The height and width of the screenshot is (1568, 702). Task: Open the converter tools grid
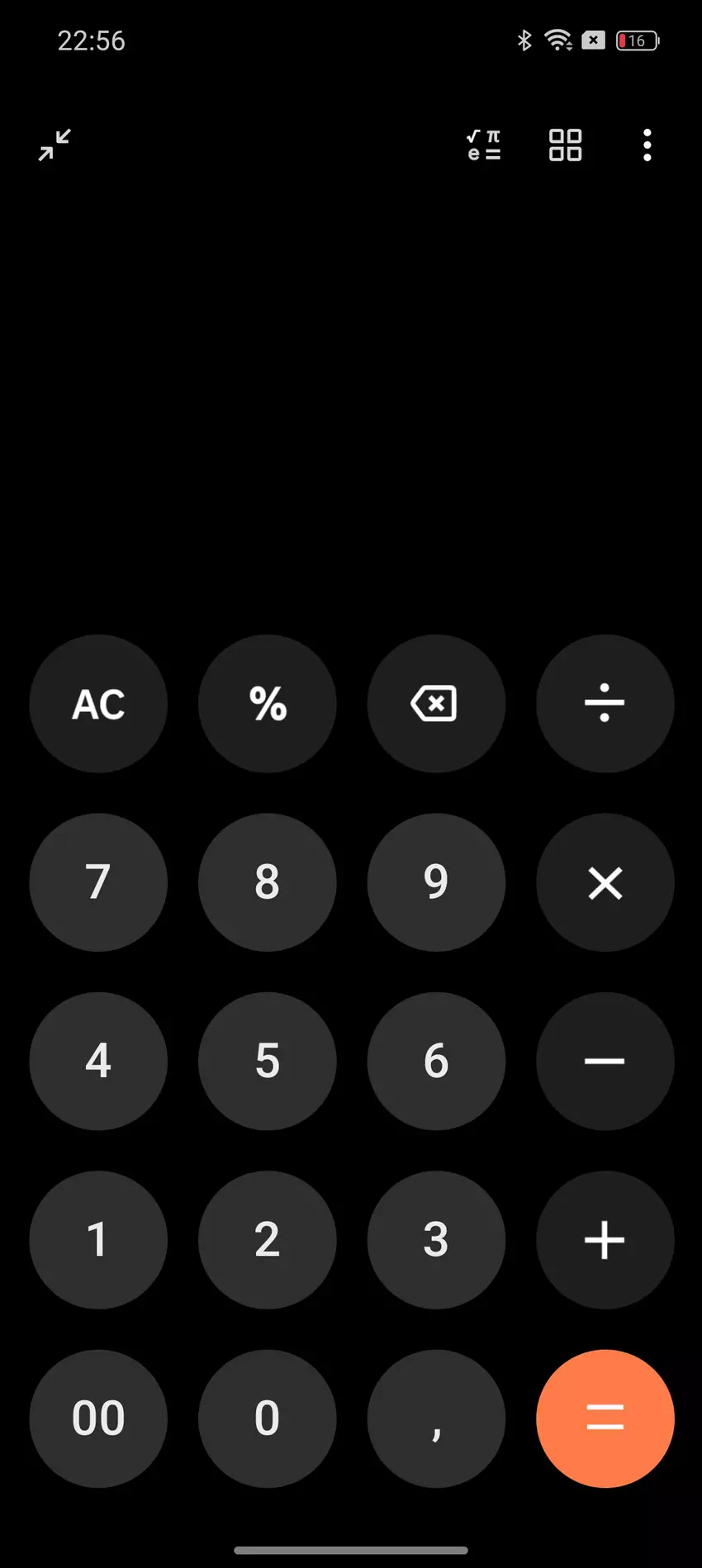[566, 145]
